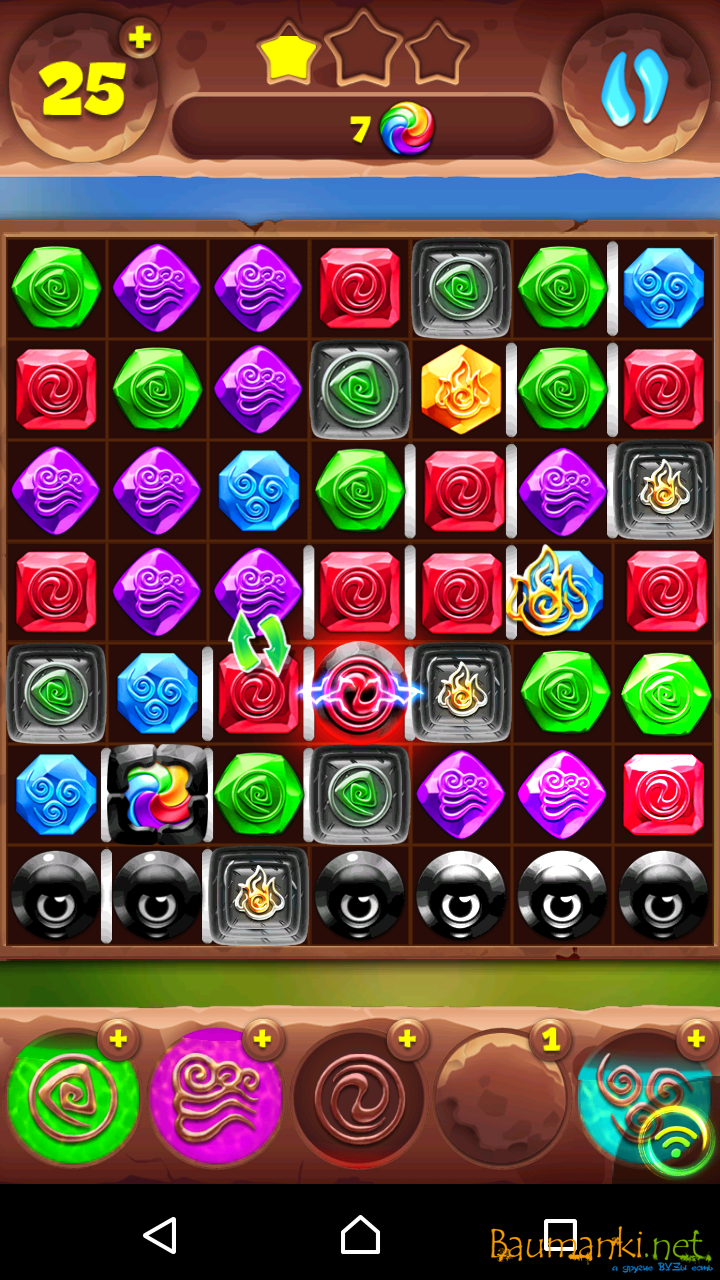Choose the empty brown booster with 1
Viewport: 720px width, 1280px height.
(502, 1099)
